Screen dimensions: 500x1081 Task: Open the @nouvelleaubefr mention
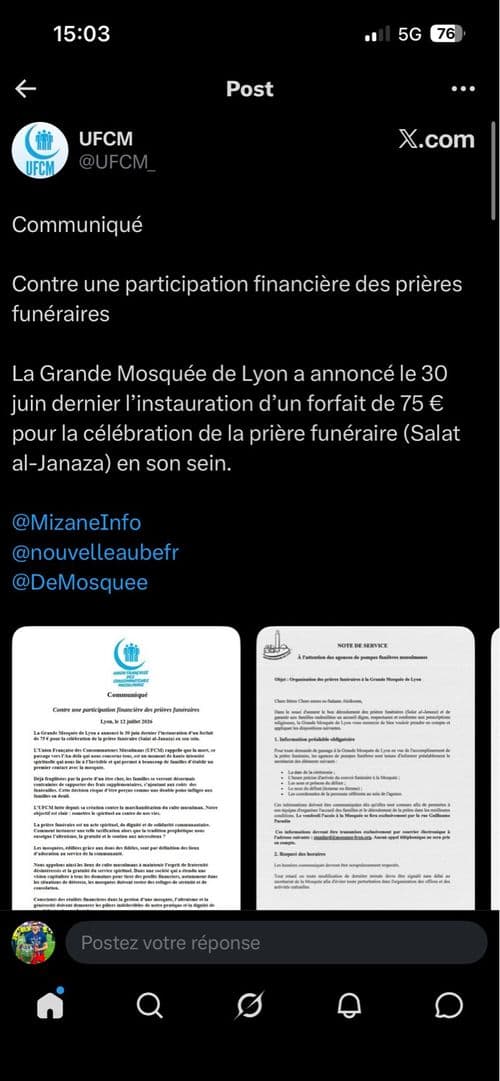pyautogui.click(x=95, y=552)
